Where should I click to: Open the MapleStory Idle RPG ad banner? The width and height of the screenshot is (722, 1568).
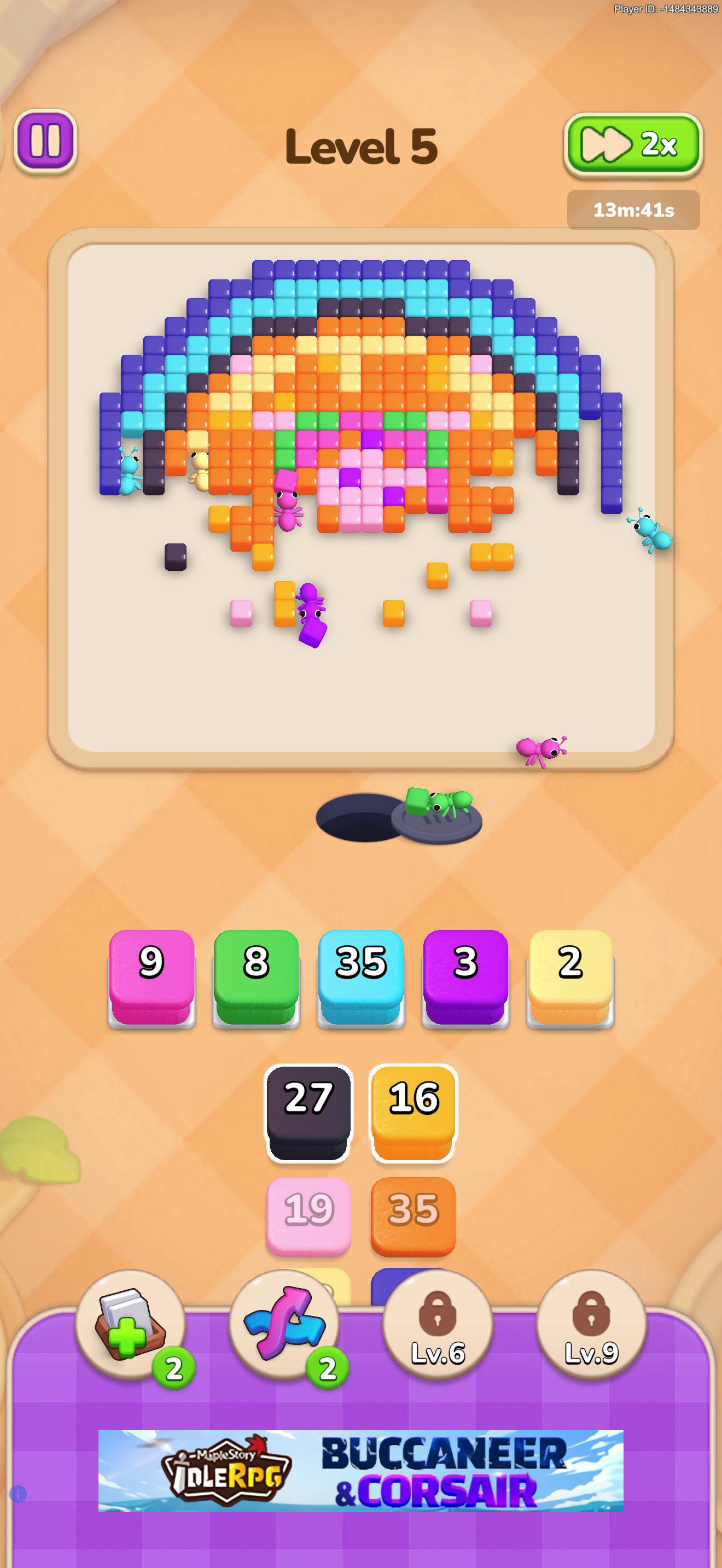coord(361,1471)
